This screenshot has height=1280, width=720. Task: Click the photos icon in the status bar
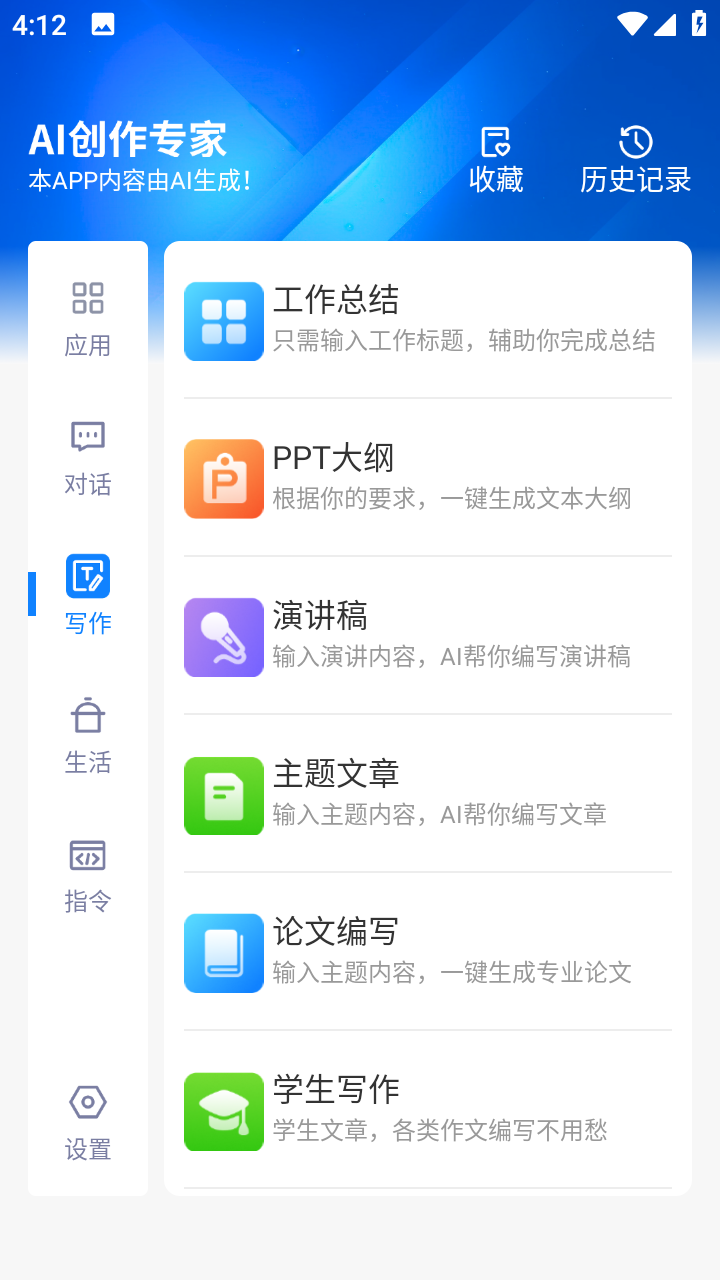(105, 24)
